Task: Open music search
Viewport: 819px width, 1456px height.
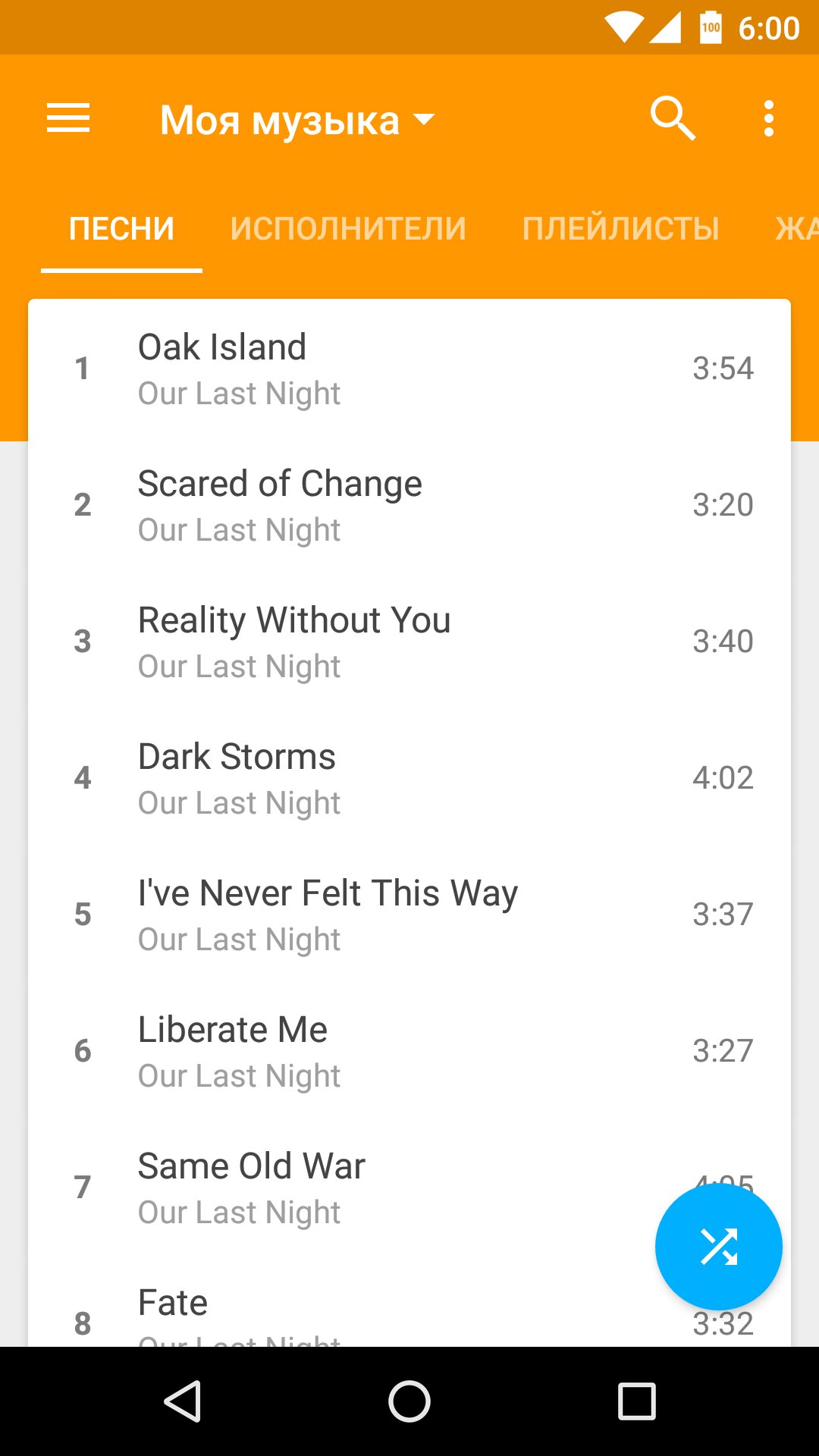Action: pyautogui.click(x=672, y=119)
